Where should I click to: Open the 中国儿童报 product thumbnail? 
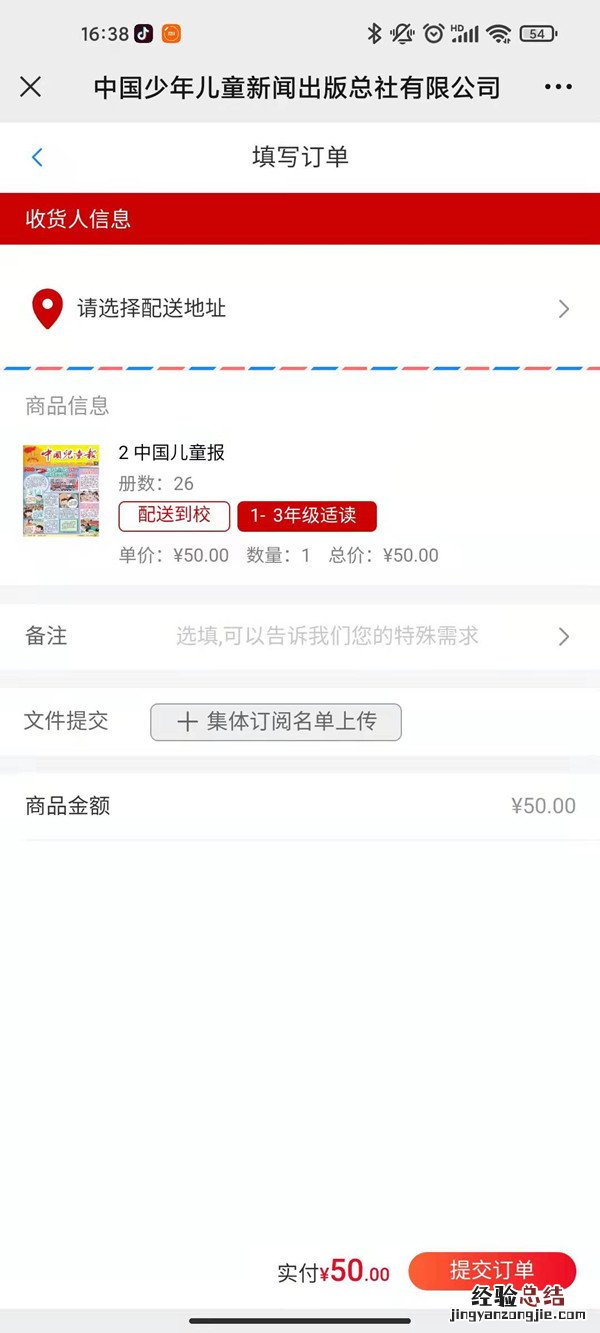61,491
